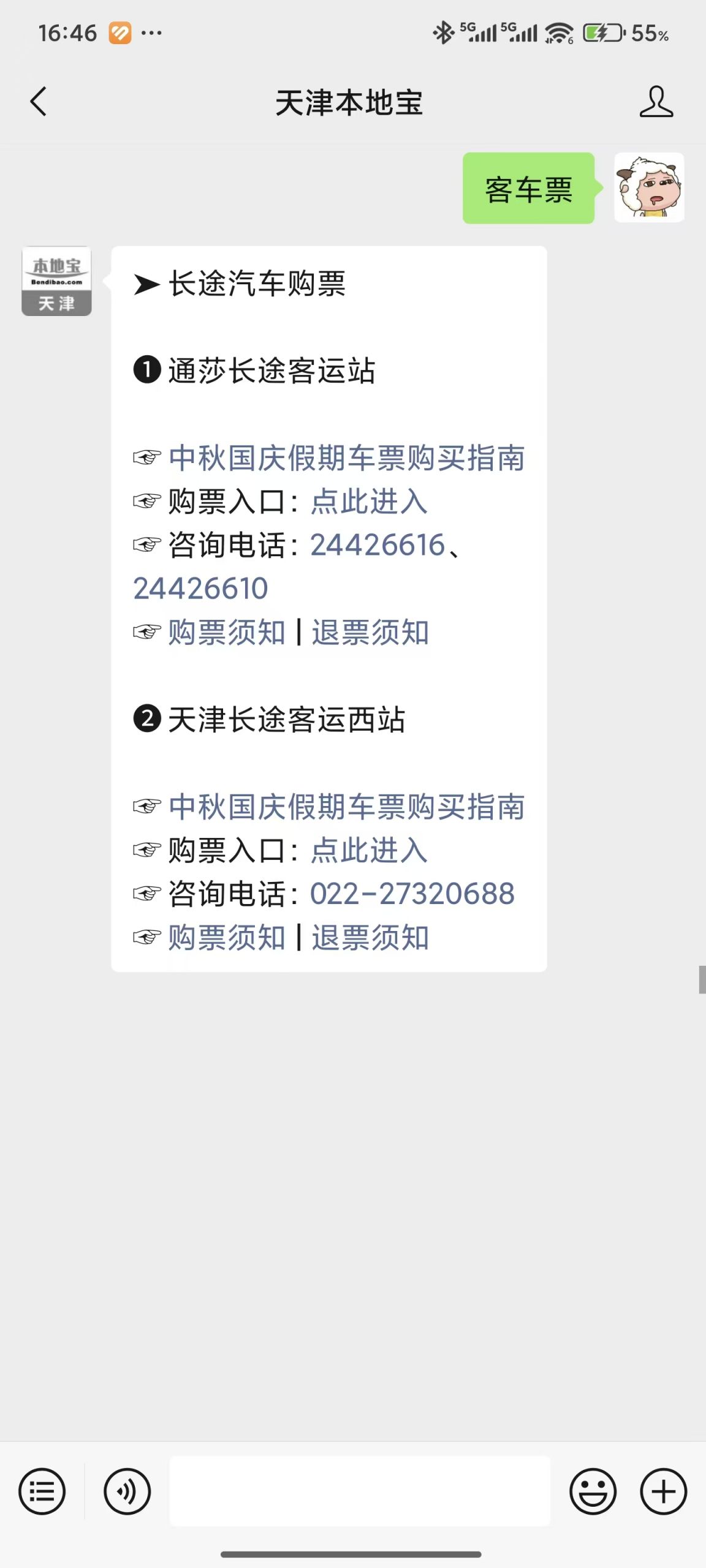Call the number 24426616
Viewport: 706px width, 1568px height.
[378, 545]
